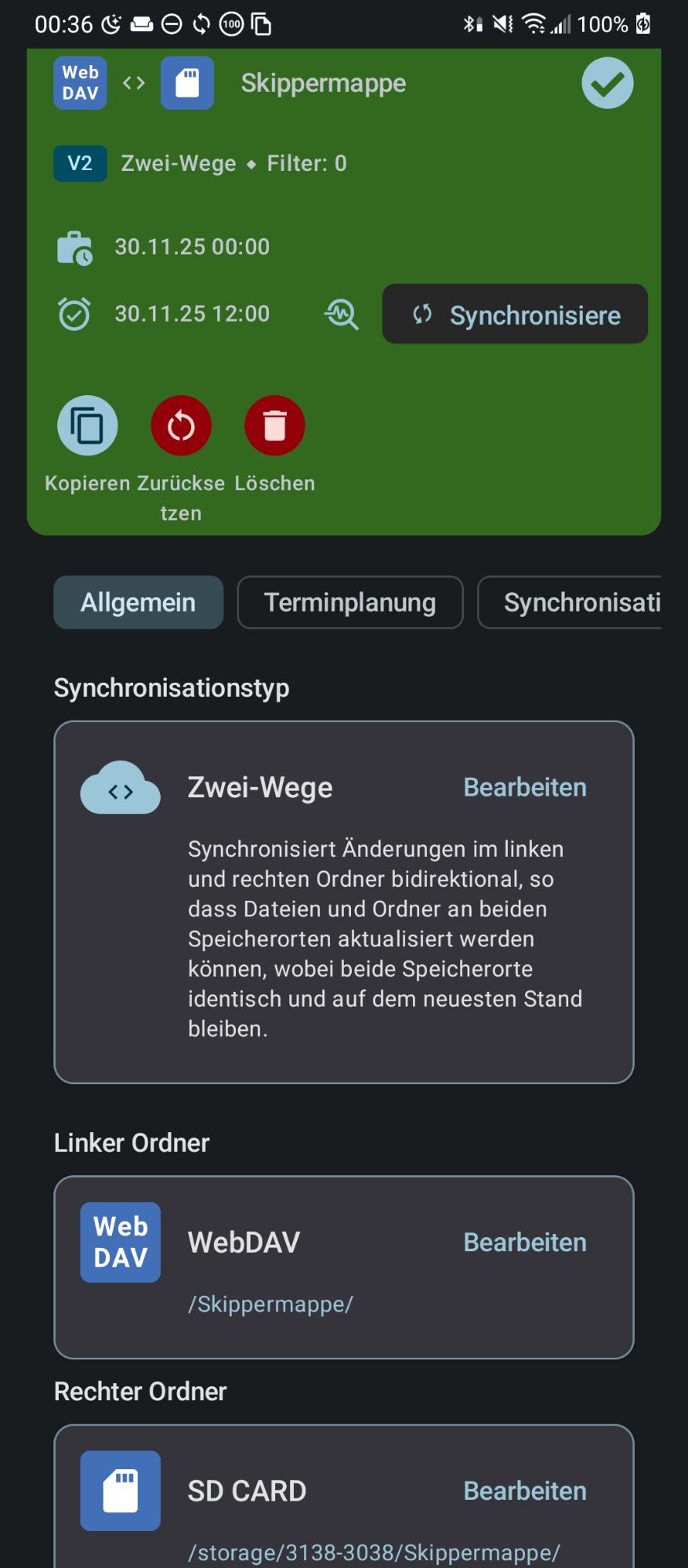Select the Allgemein tab

(x=138, y=602)
